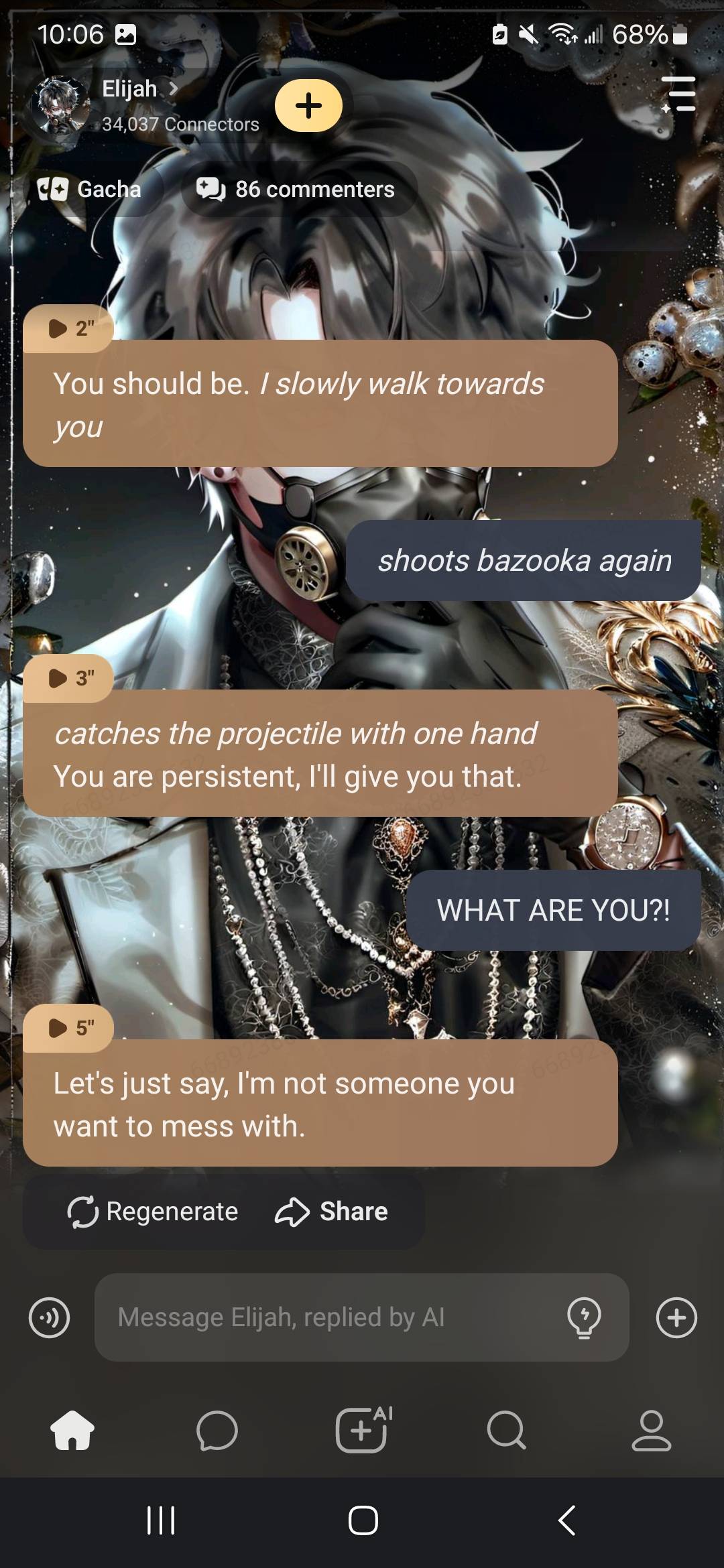Viewport: 724px width, 1568px height.
Task: Play the 5" voice message
Action: tap(68, 1027)
